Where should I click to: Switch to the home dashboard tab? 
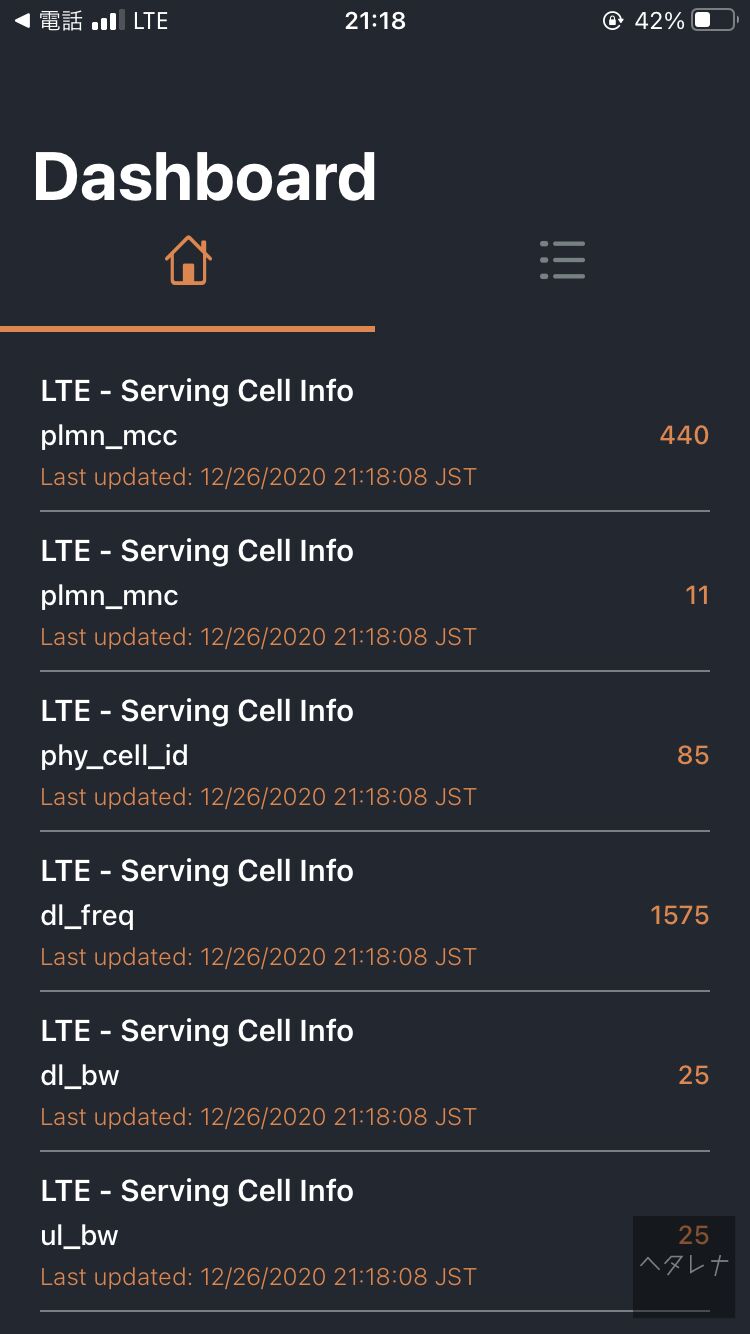pyautogui.click(x=188, y=261)
